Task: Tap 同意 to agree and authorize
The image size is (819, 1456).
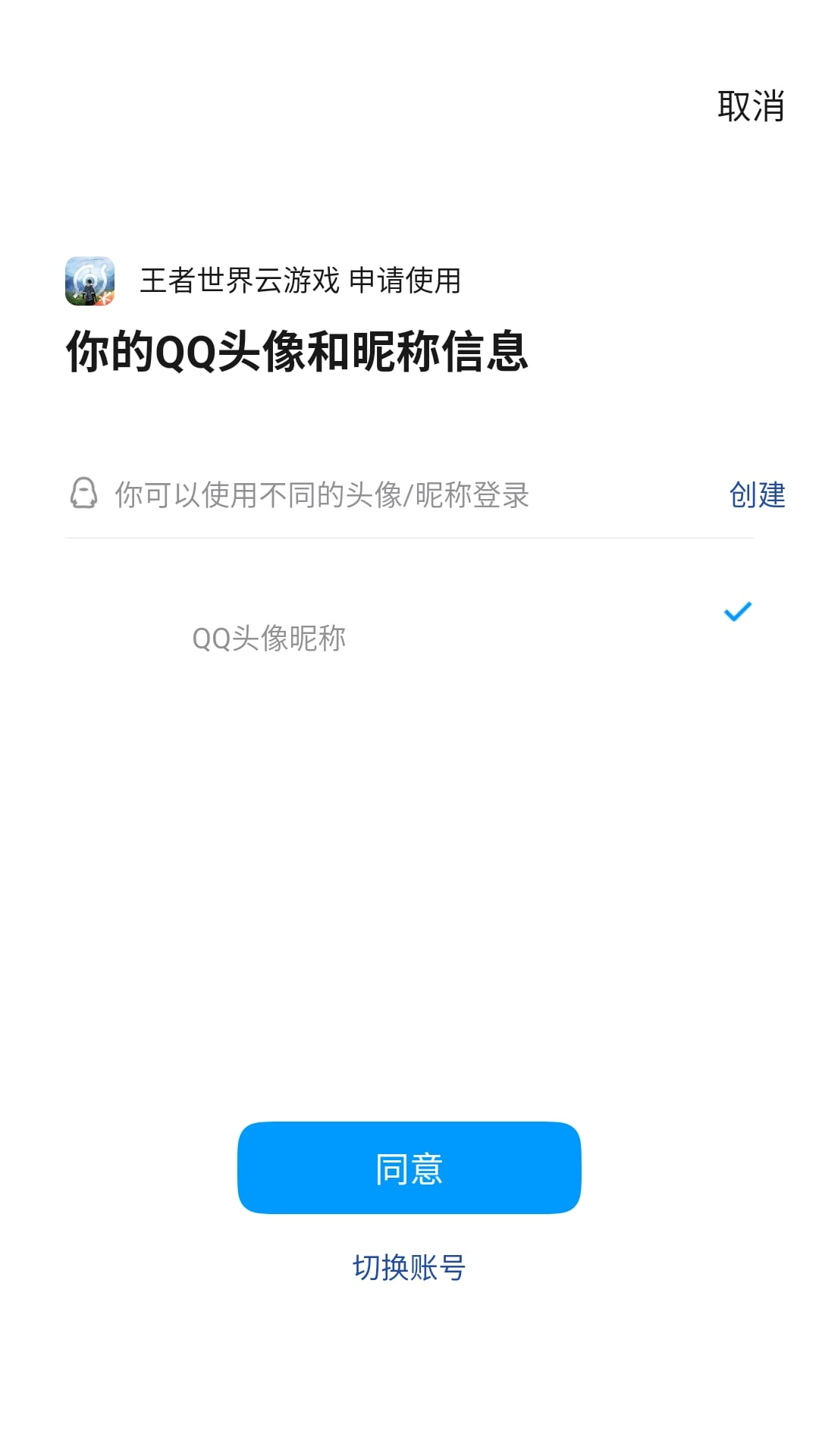Action: (x=409, y=1168)
